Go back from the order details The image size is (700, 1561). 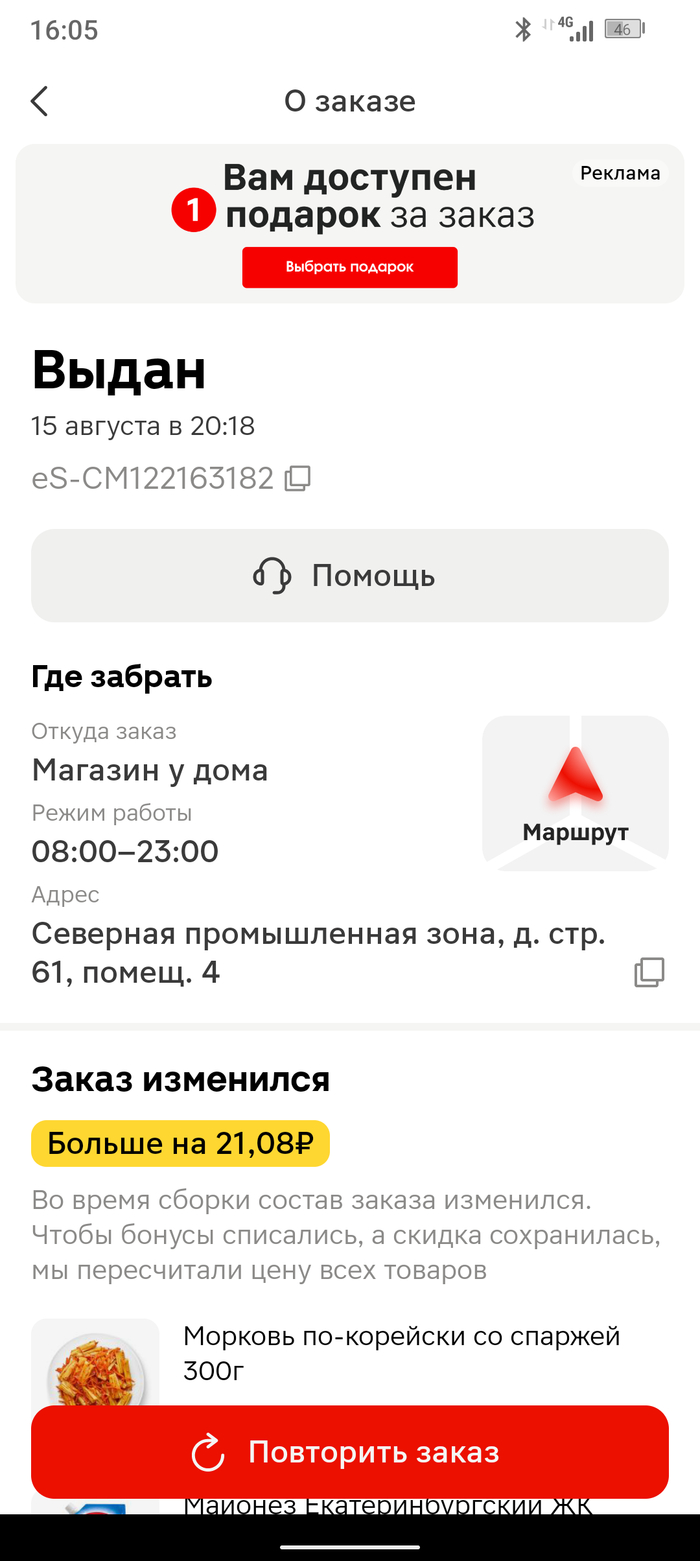pyautogui.click(x=40, y=101)
